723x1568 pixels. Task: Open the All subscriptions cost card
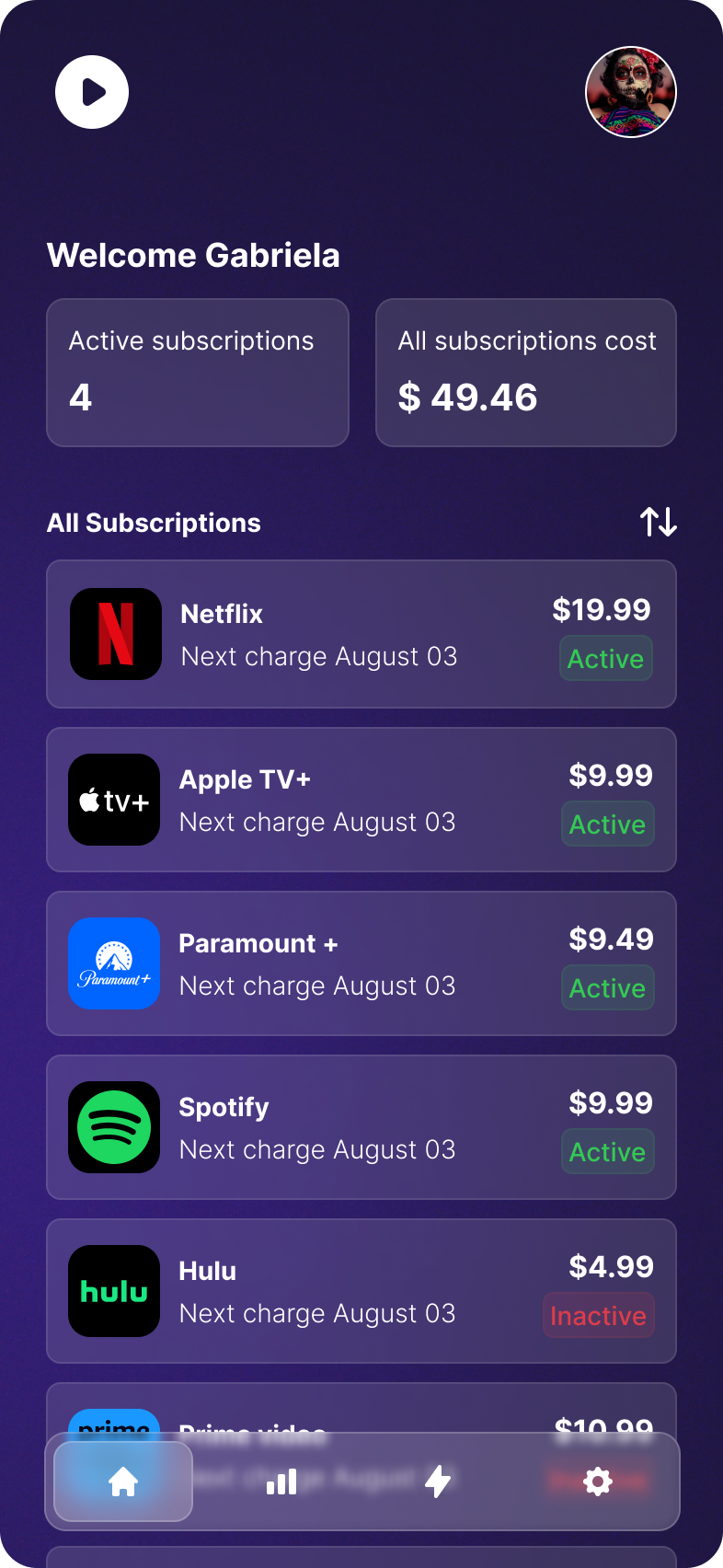tap(525, 372)
